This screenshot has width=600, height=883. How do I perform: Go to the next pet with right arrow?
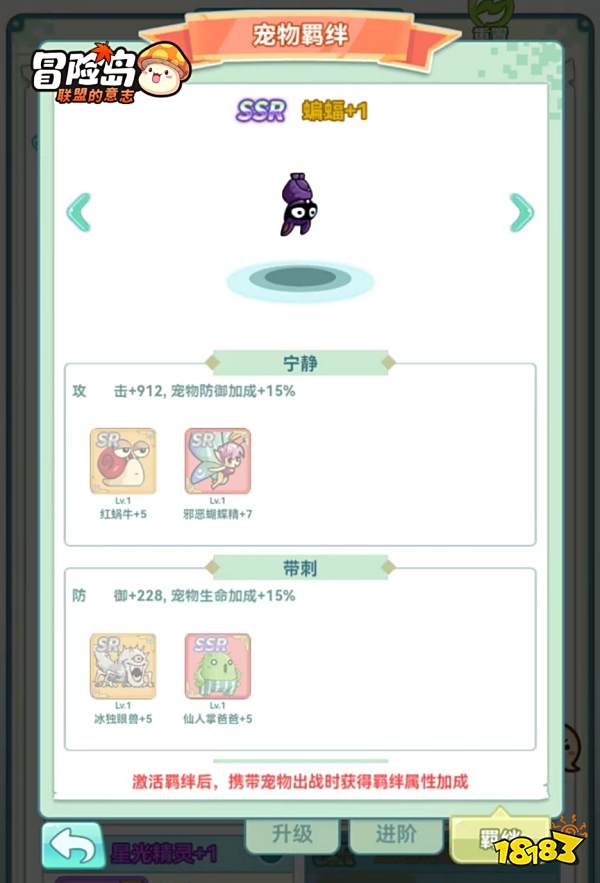tap(520, 212)
